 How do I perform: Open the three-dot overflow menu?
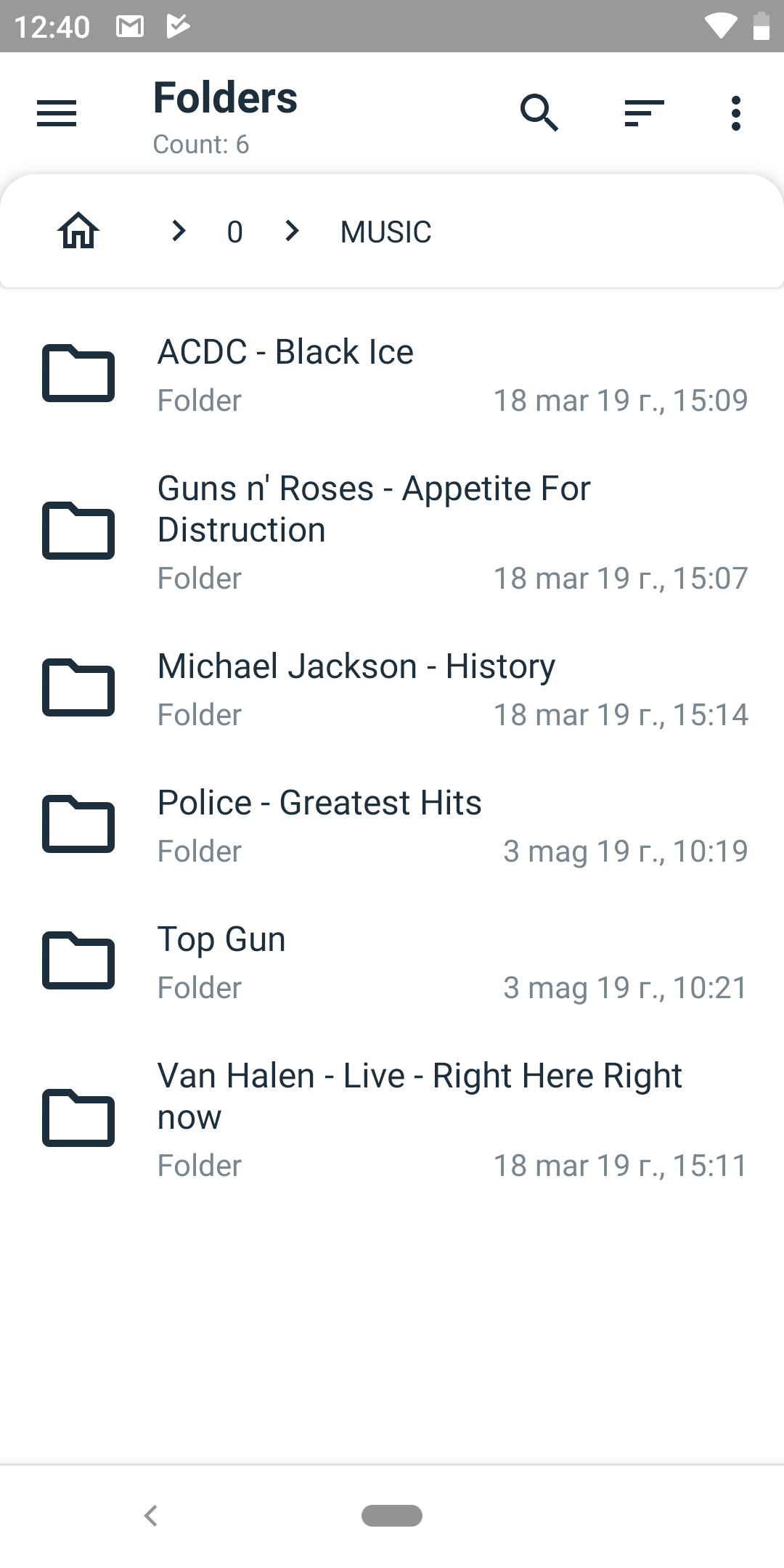[736, 113]
